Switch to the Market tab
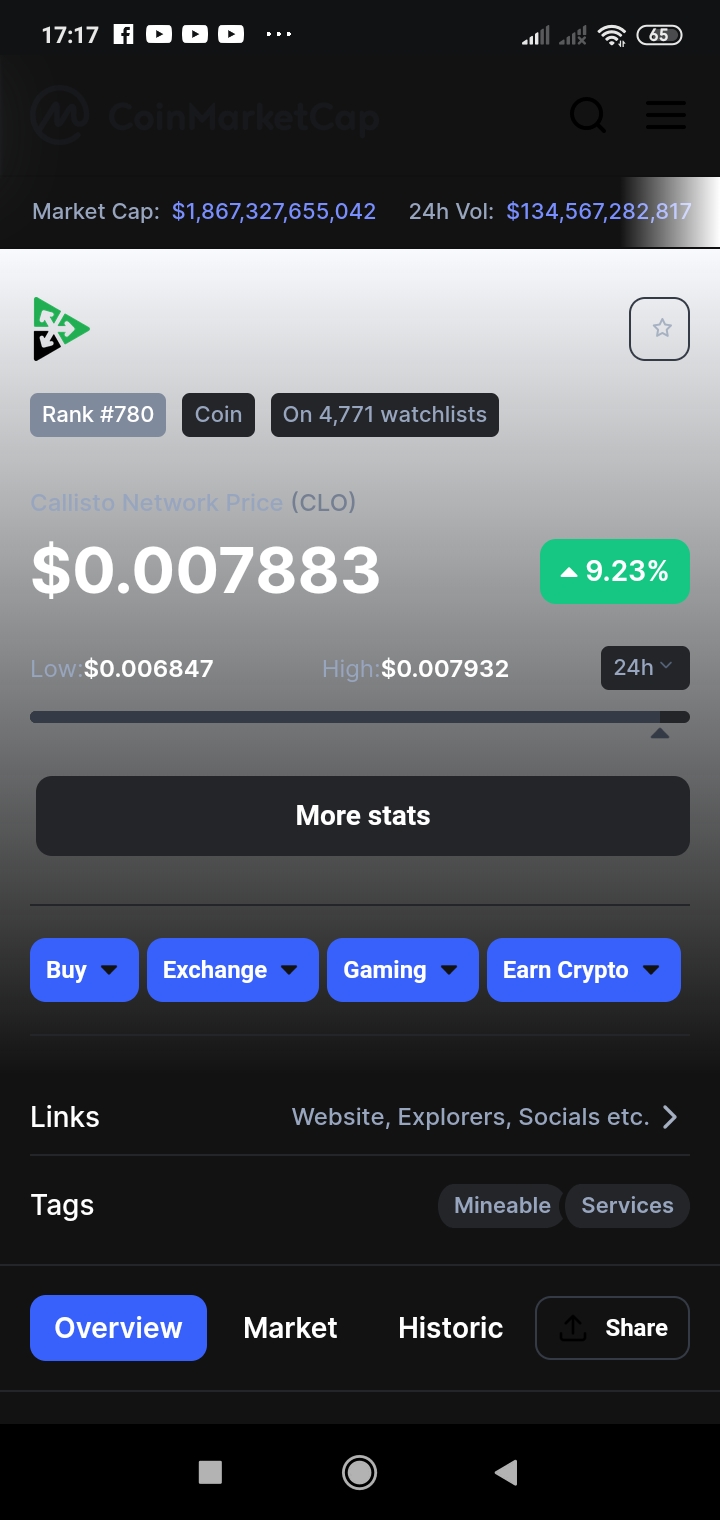Image resolution: width=720 pixels, height=1520 pixels. pos(290,1328)
